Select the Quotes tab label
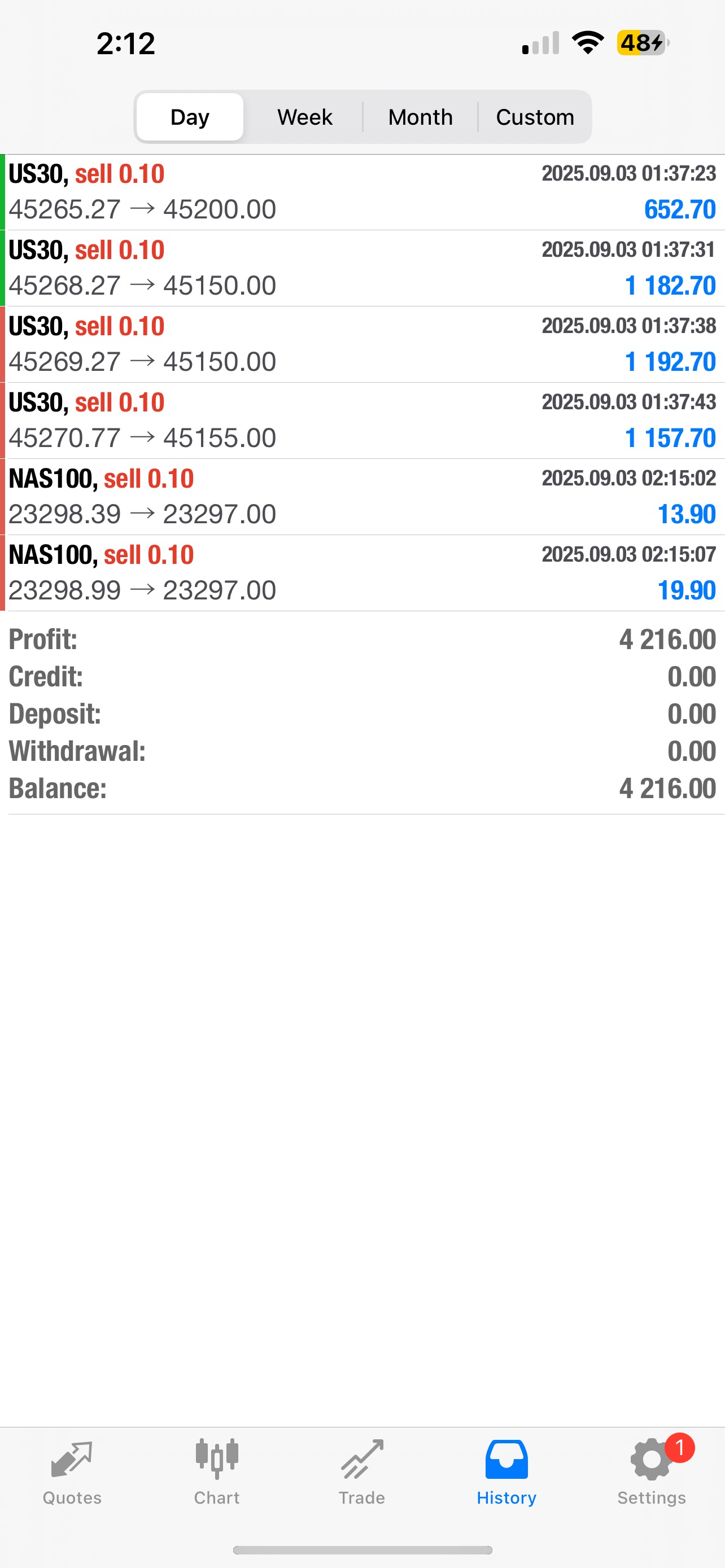725x1568 pixels. pyautogui.click(x=72, y=1499)
